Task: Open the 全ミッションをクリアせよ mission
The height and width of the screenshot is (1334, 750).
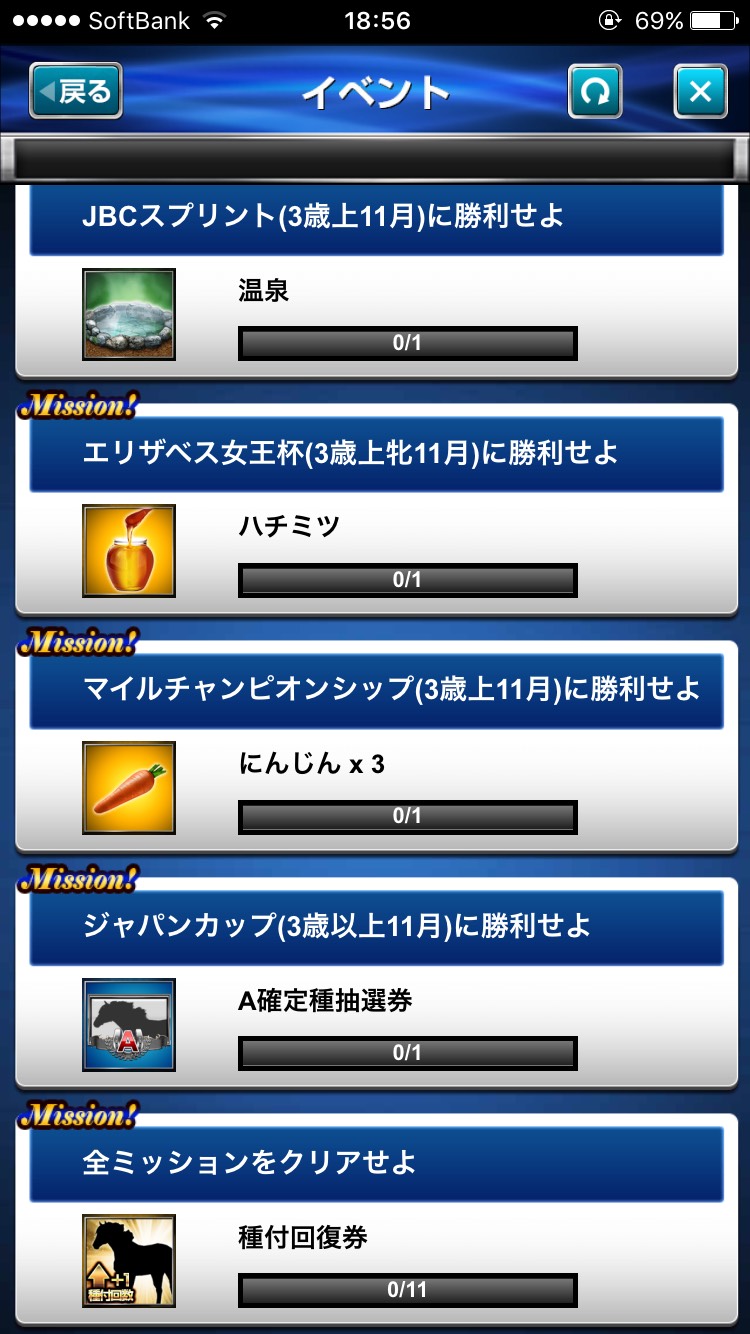Action: [x=376, y=1163]
